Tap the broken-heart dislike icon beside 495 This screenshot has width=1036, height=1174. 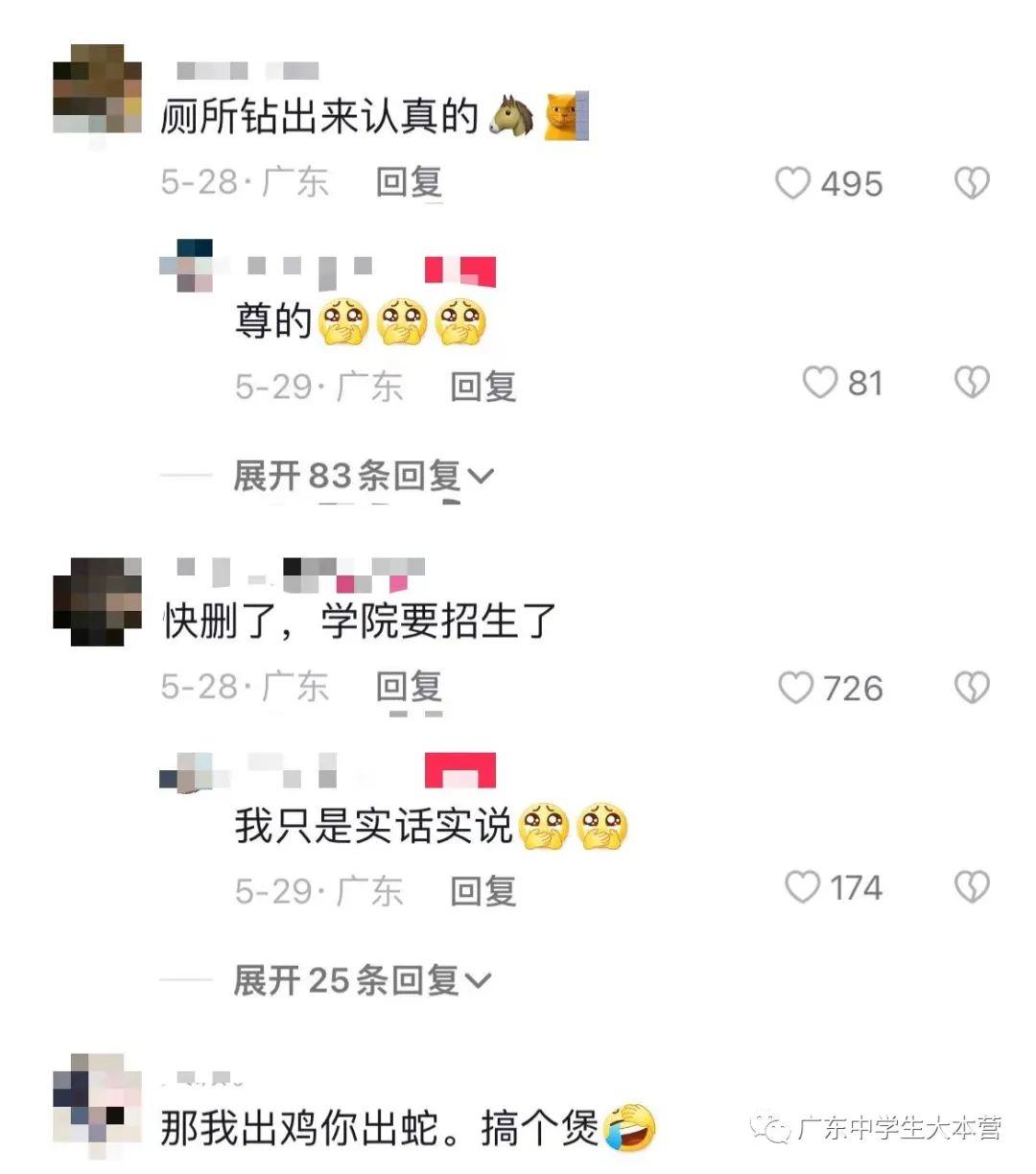(x=972, y=184)
